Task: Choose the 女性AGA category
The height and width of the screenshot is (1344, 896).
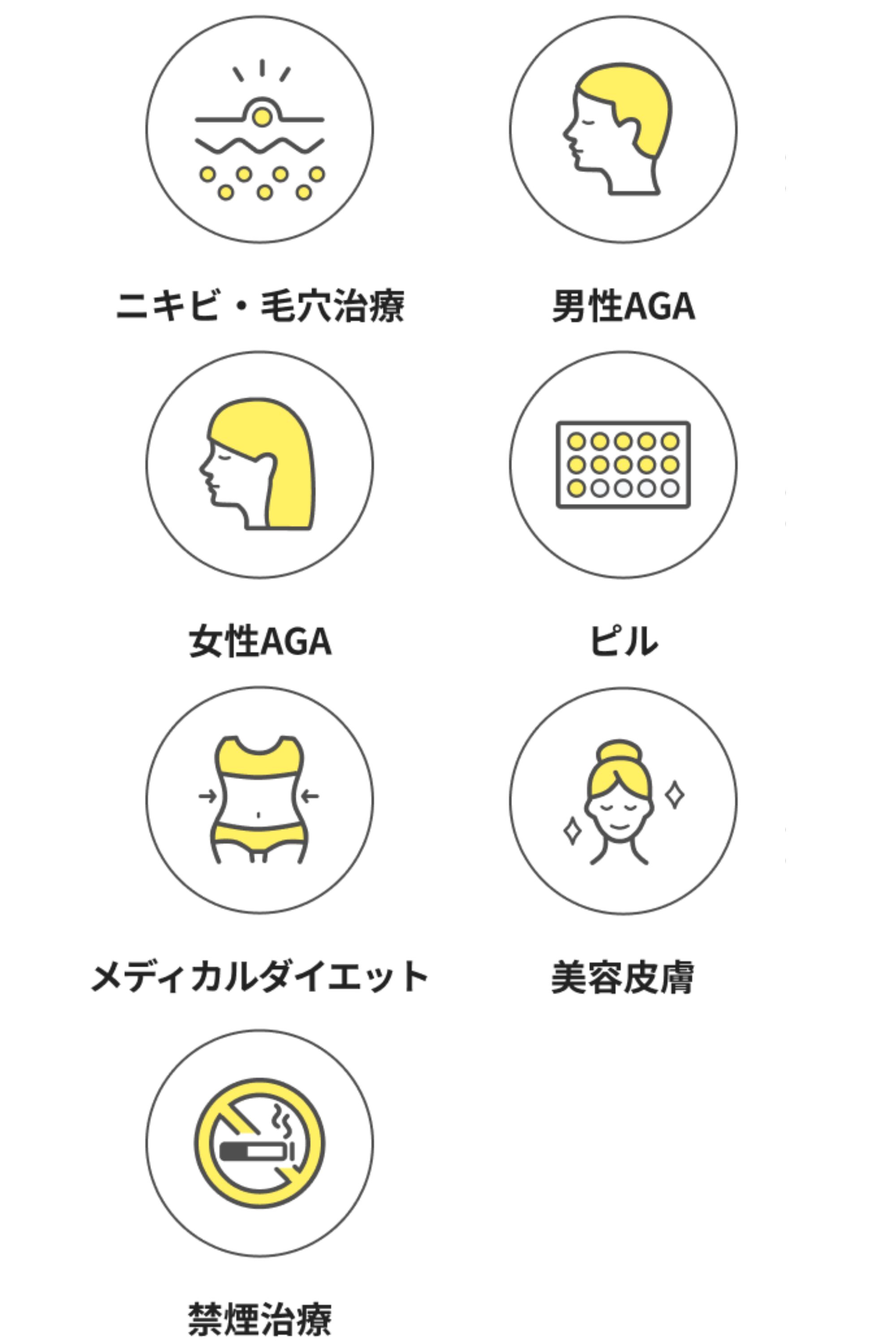Action: (x=259, y=465)
